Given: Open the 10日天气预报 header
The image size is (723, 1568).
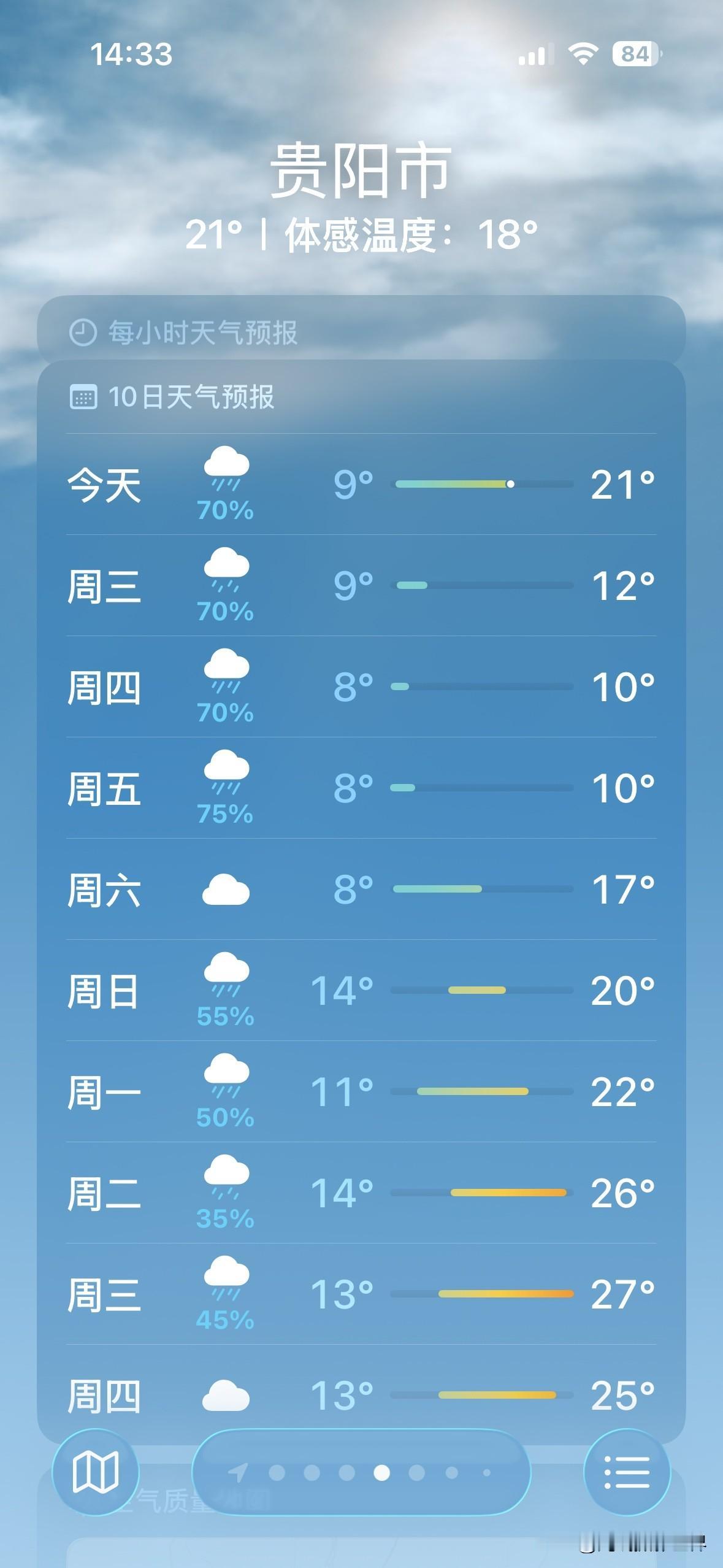Looking at the screenshot, I should point(362,396).
